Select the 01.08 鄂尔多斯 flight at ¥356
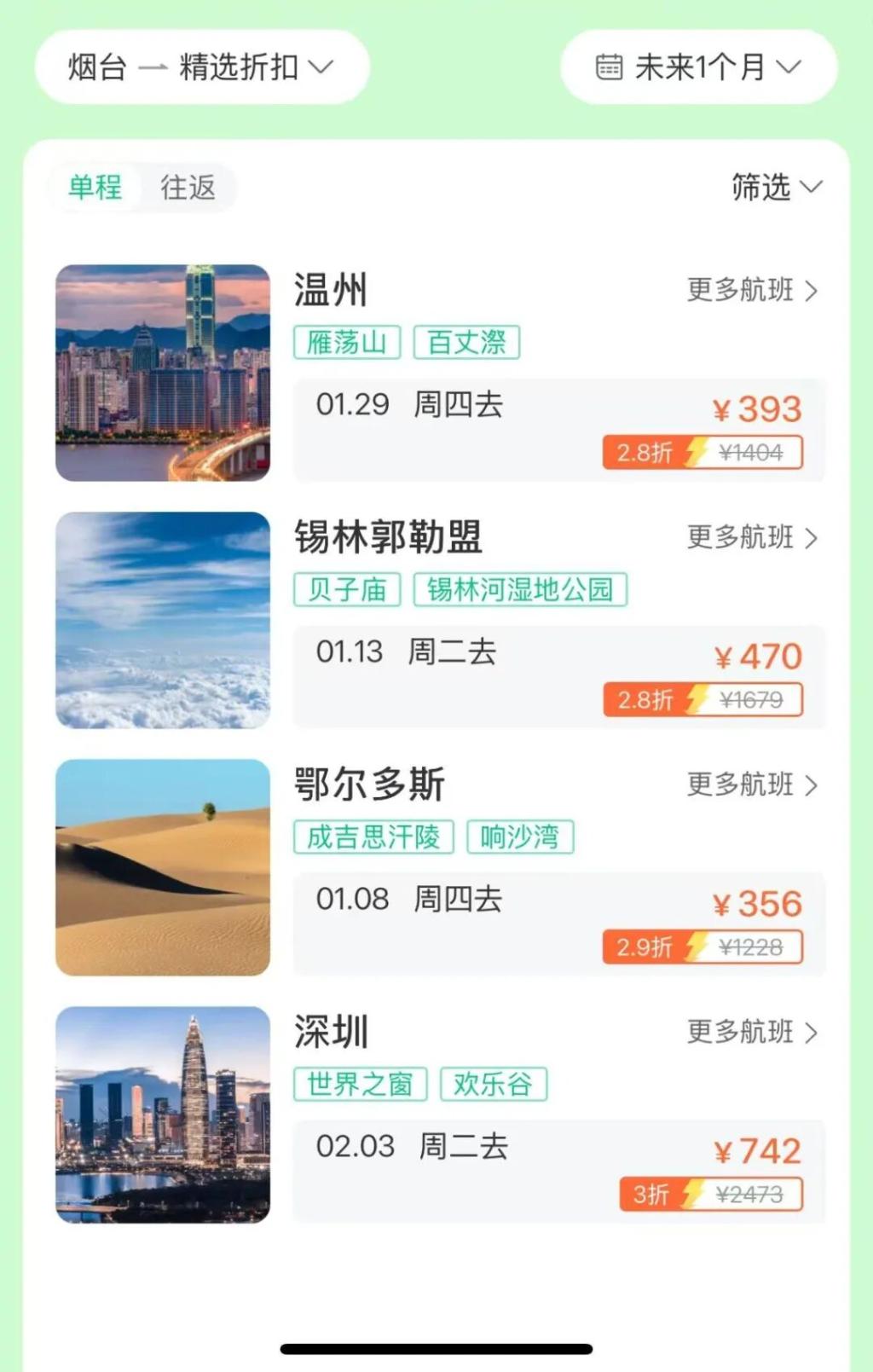 pos(558,923)
